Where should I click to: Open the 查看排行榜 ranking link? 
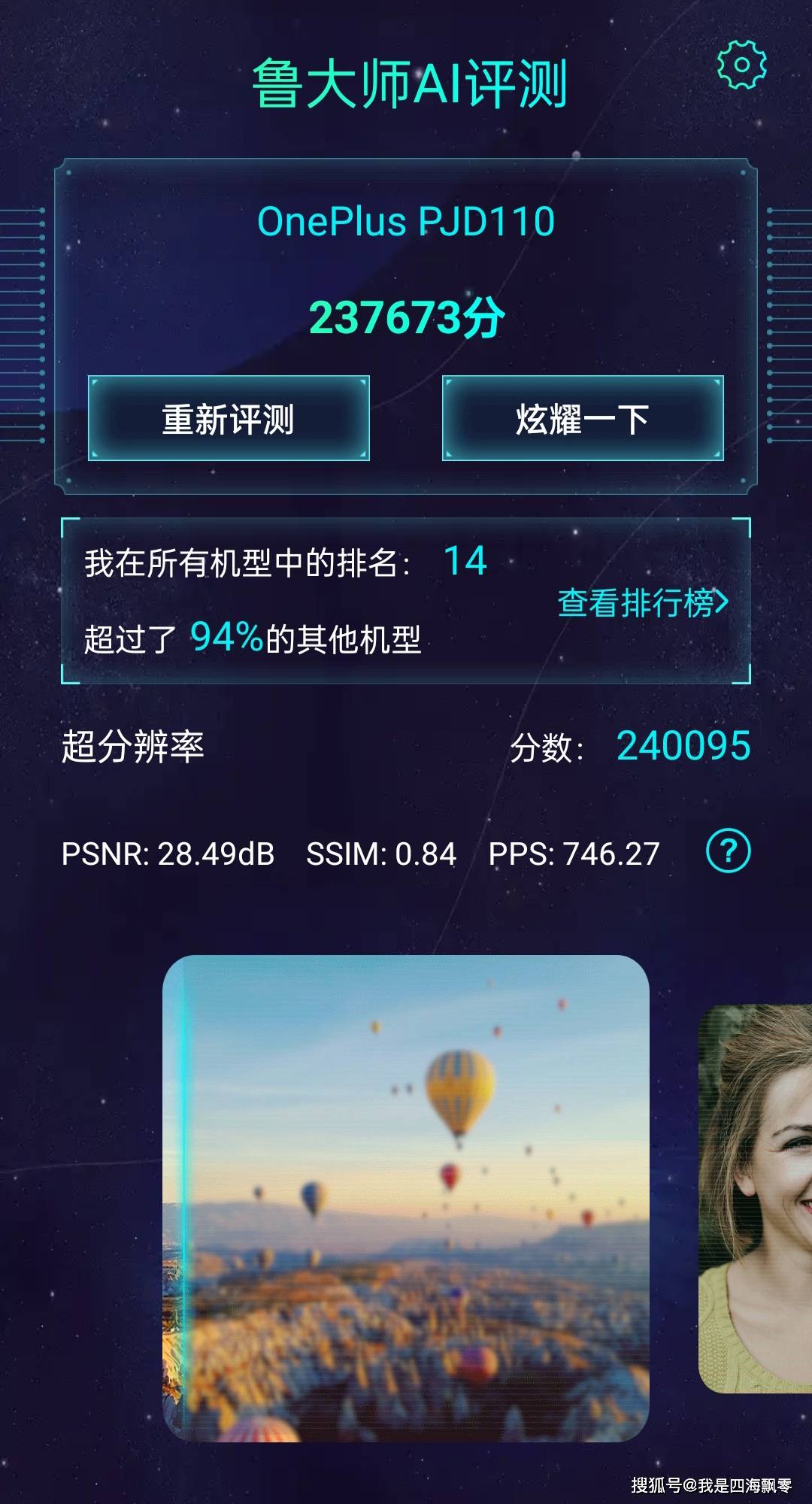click(642, 602)
